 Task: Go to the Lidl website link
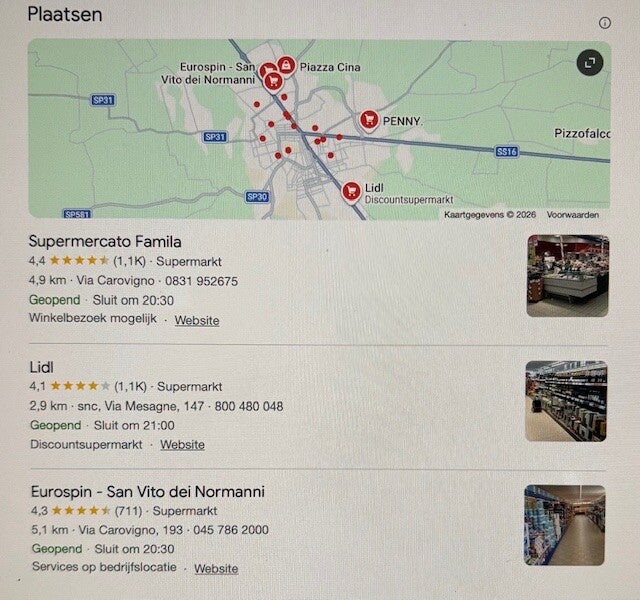(182, 444)
